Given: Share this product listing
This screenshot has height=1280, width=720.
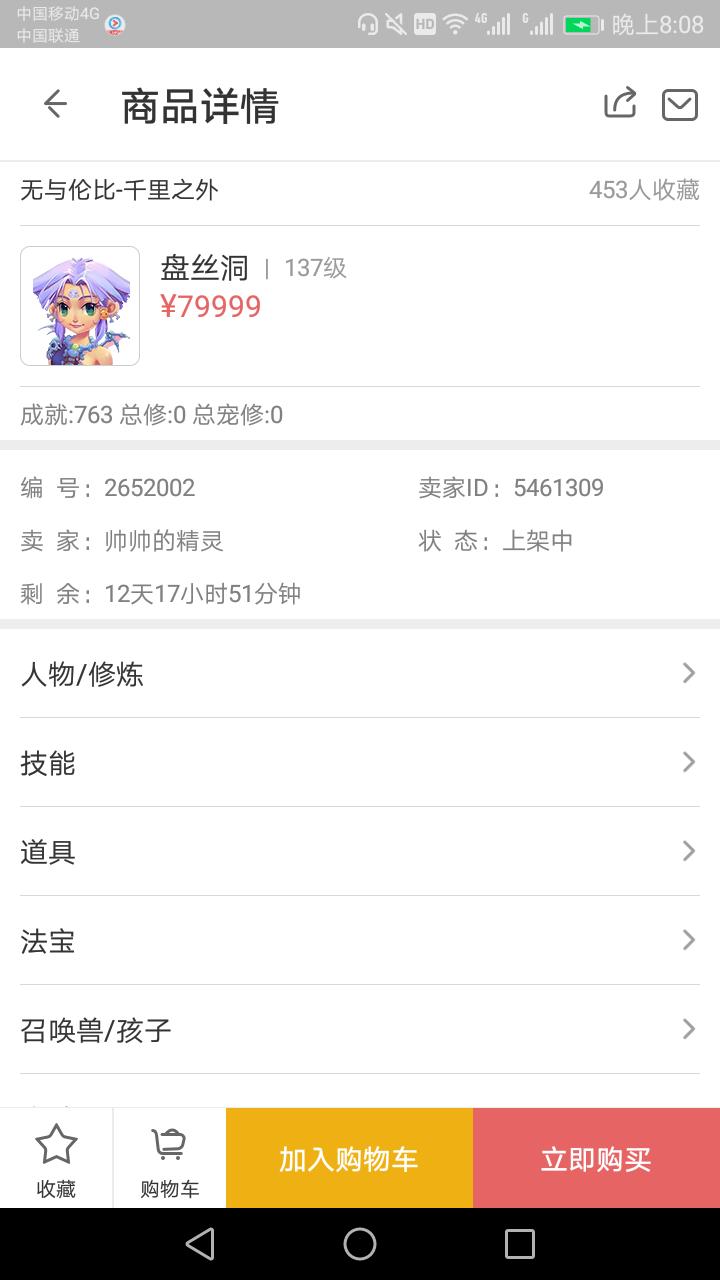Looking at the screenshot, I should (x=620, y=104).
